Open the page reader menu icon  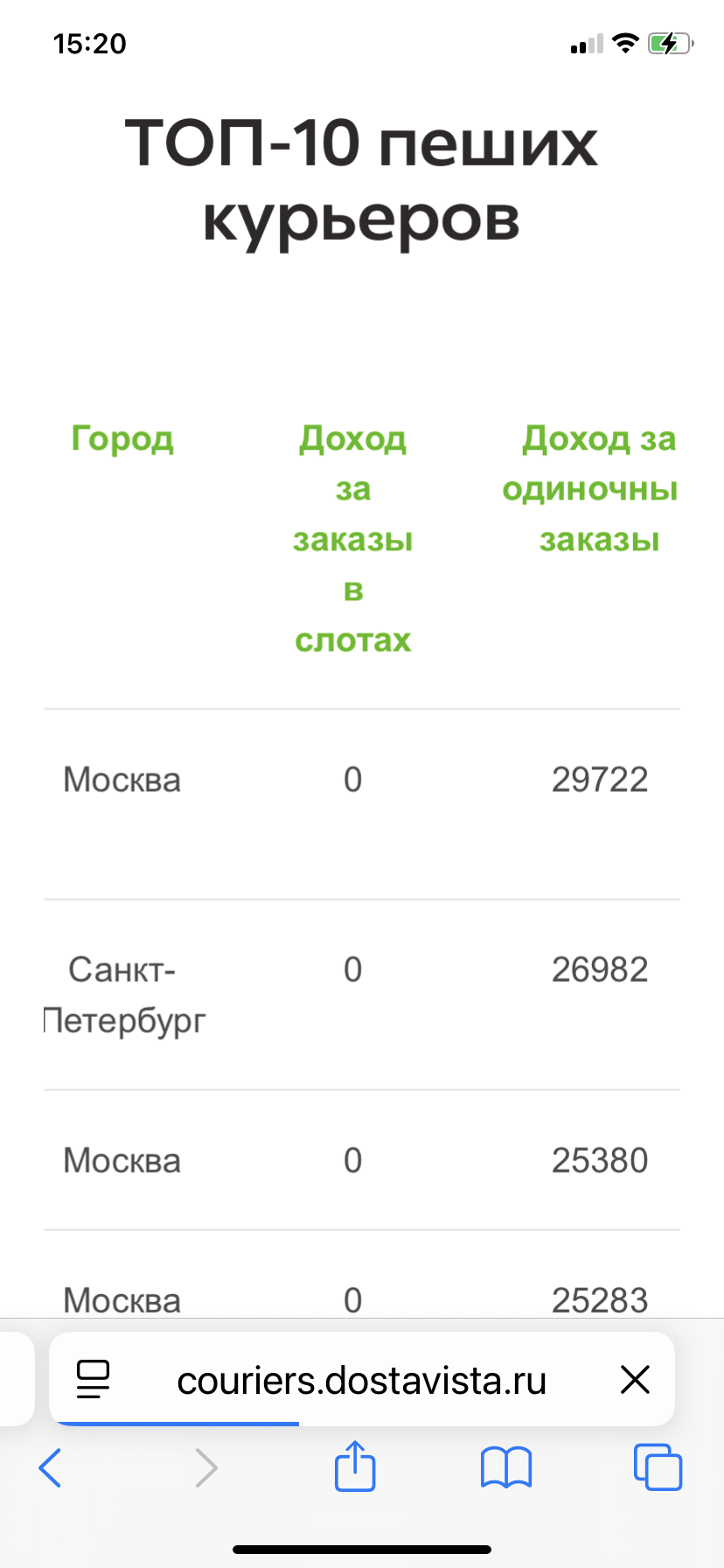click(x=94, y=1380)
